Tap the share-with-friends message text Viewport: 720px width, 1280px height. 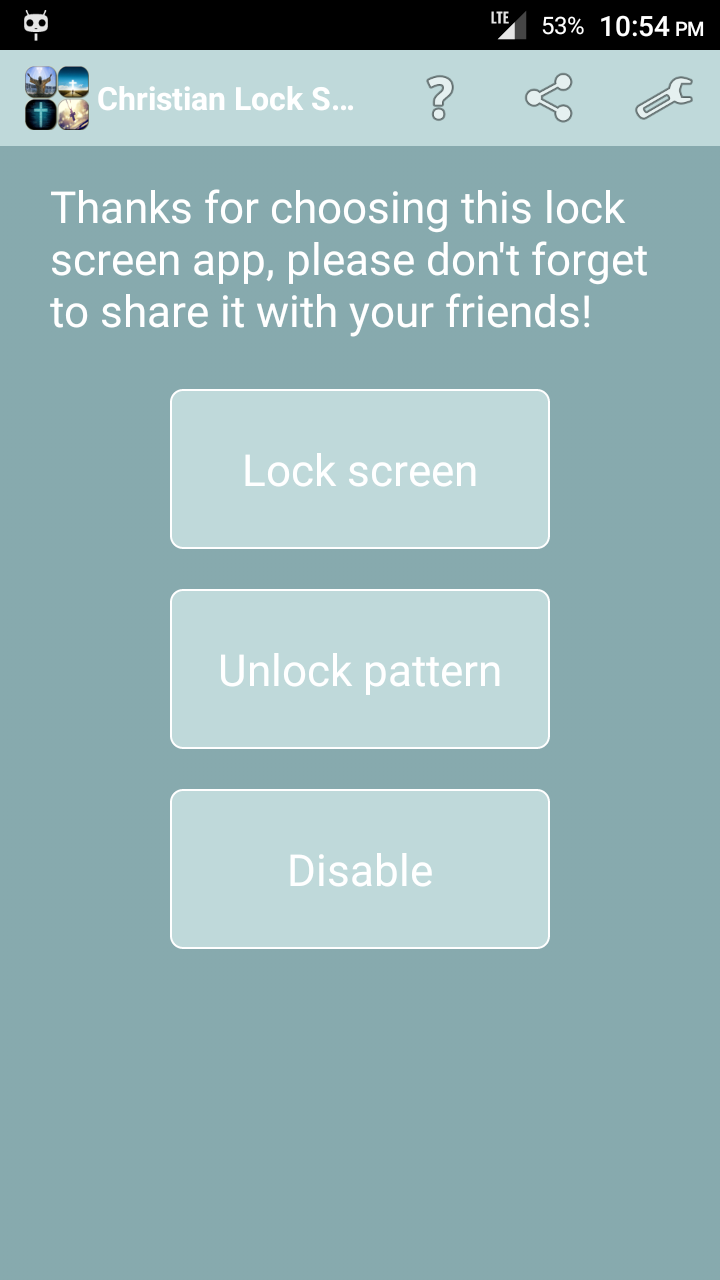[x=350, y=259]
